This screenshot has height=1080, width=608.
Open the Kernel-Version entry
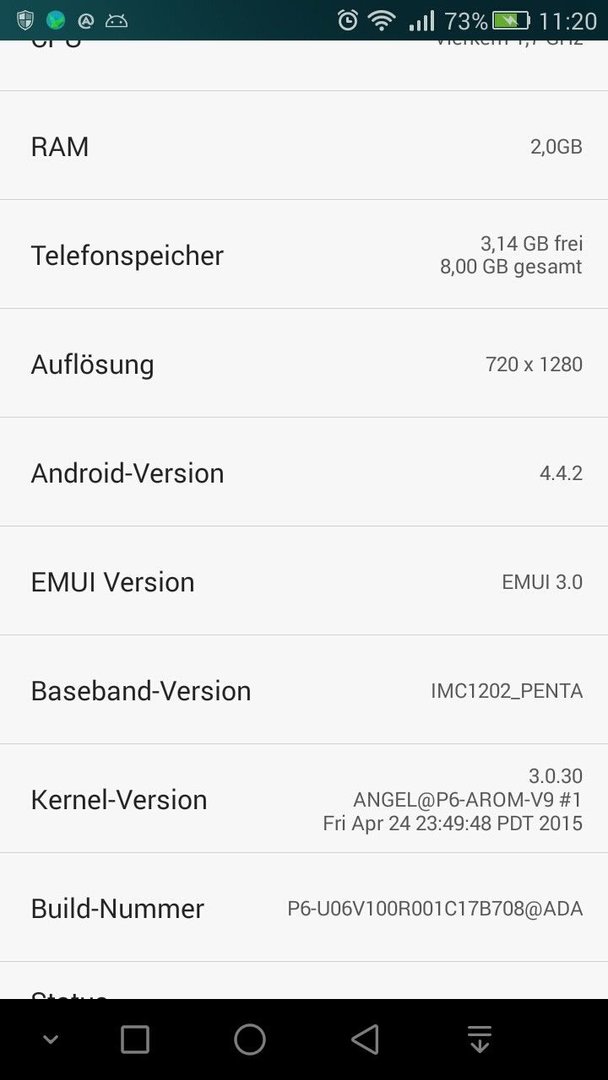tap(304, 799)
